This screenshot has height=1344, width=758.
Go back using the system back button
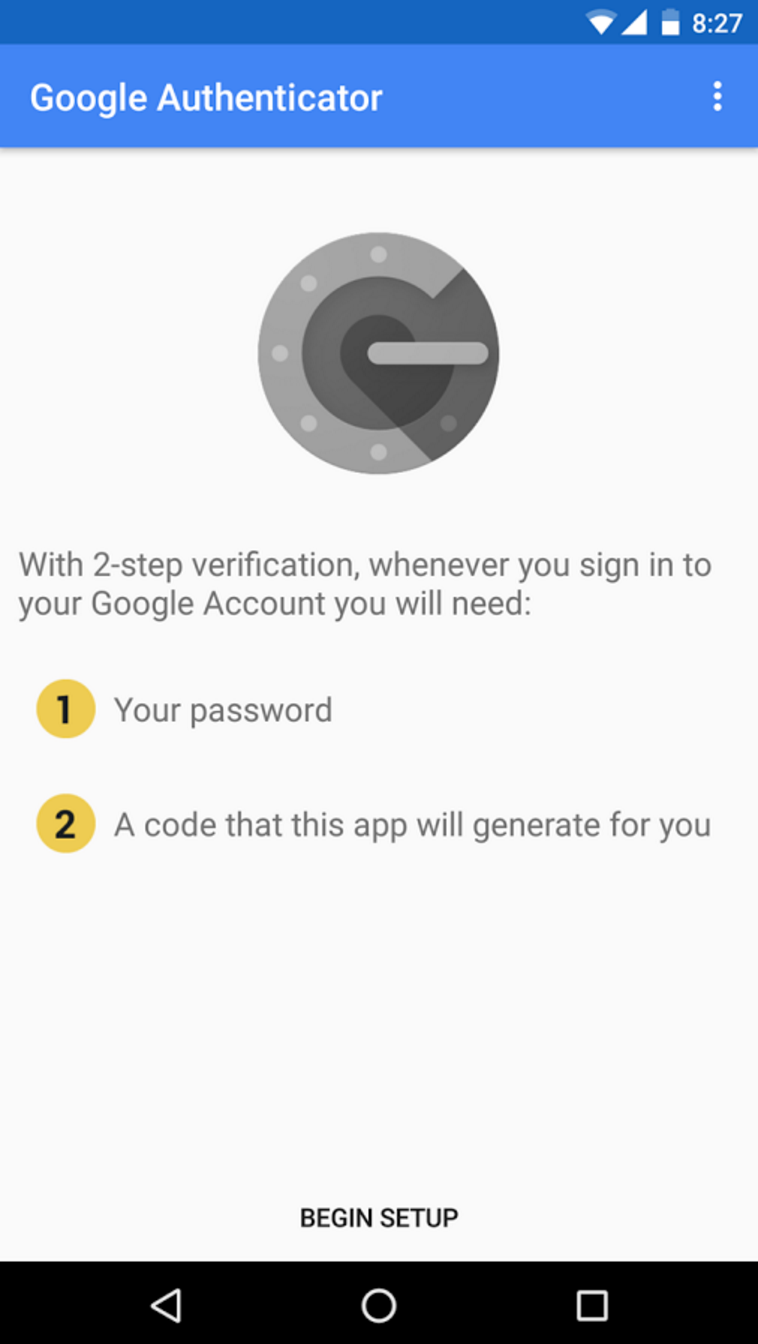click(x=166, y=1304)
